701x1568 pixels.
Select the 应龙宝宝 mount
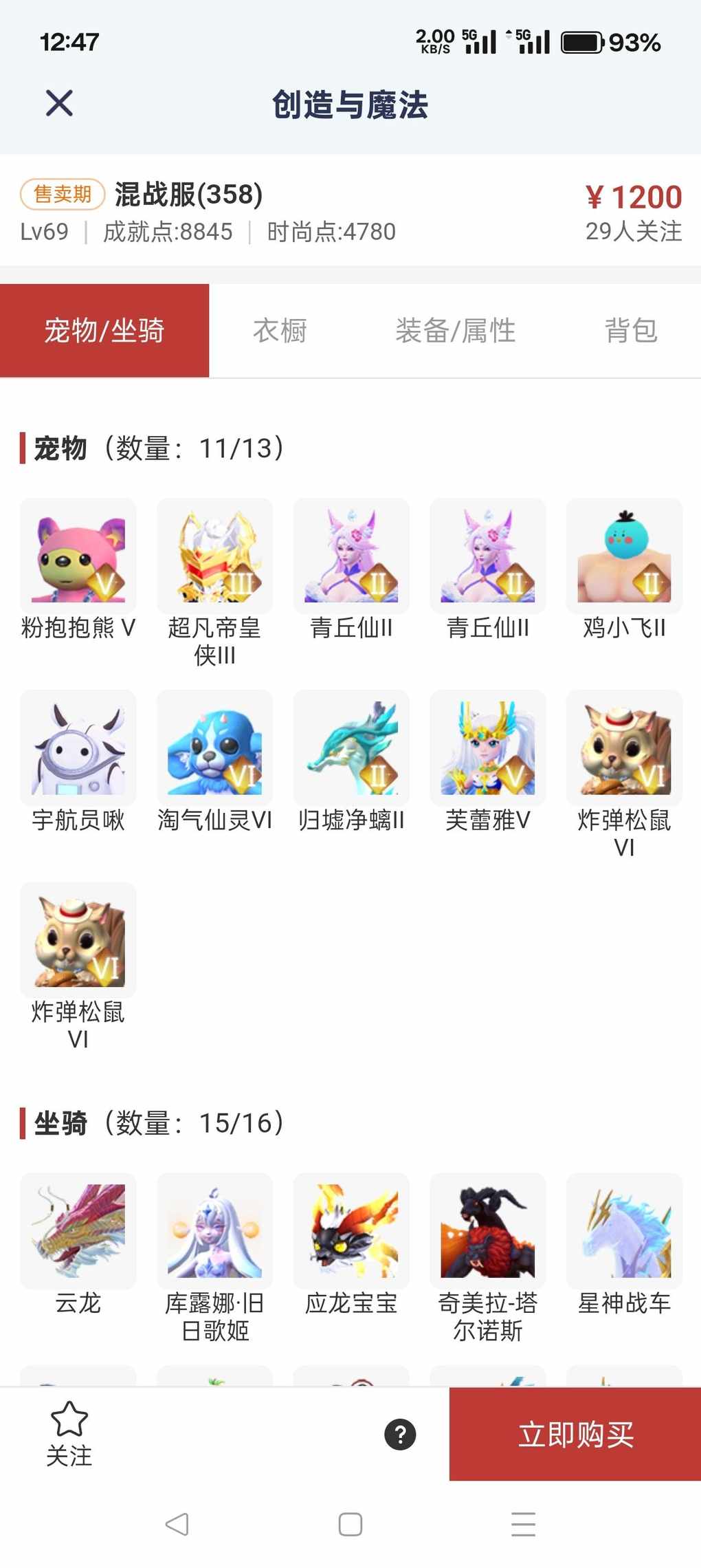[351, 1231]
